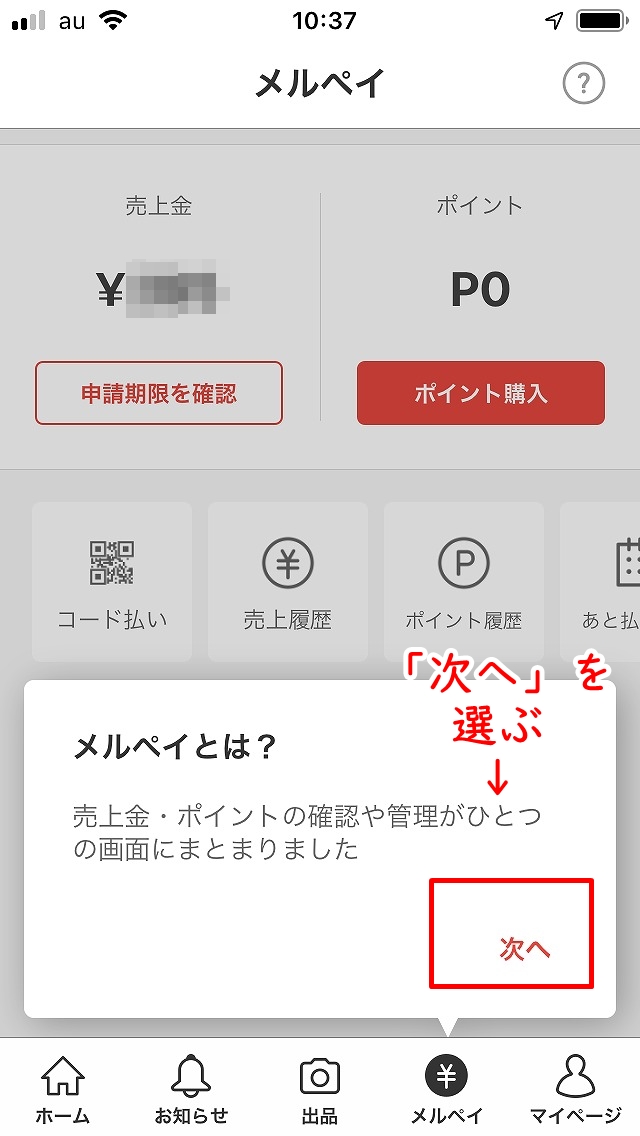Select the メルペイ tab

pyautogui.click(x=447, y=1089)
